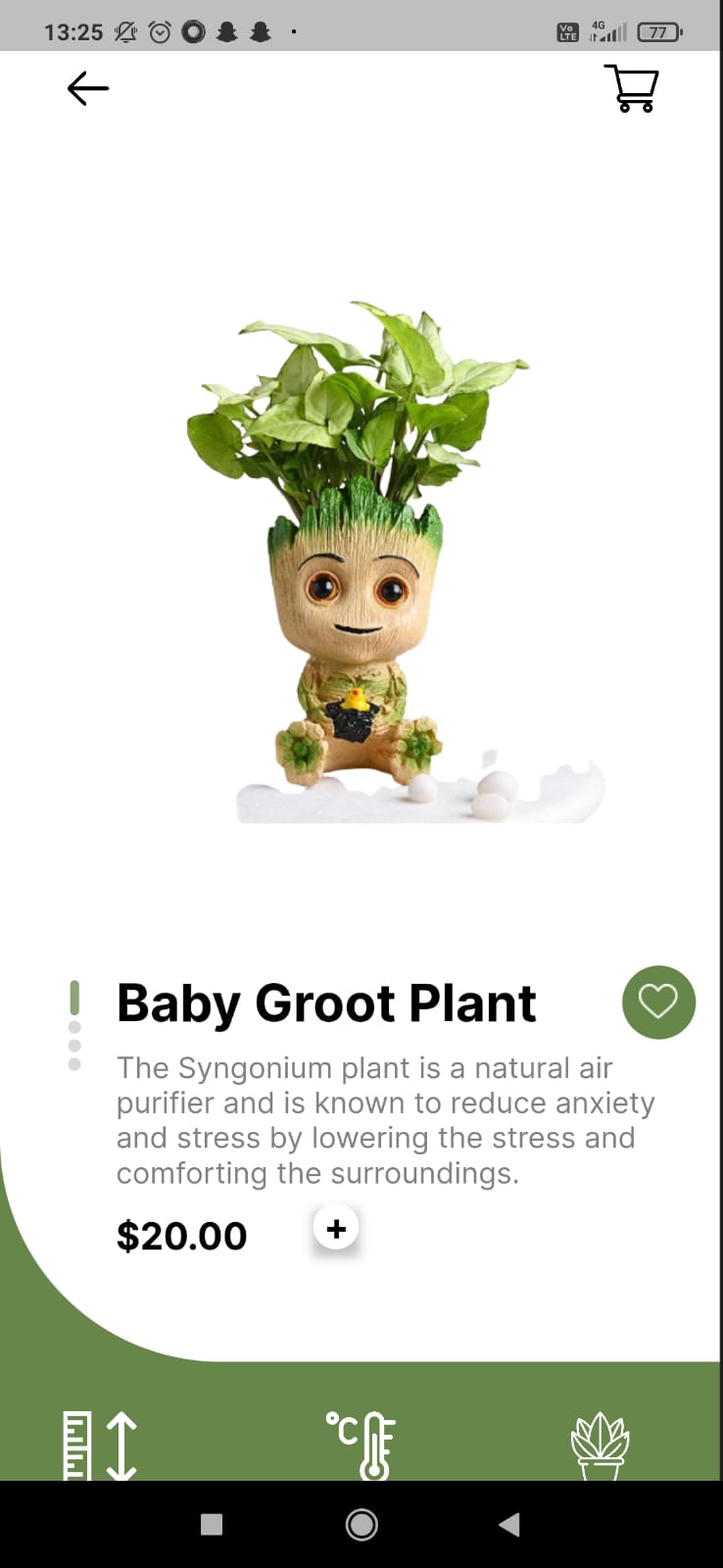The image size is (723, 1568).
Task: Open the Snapchat notification icon
Action: [x=225, y=31]
